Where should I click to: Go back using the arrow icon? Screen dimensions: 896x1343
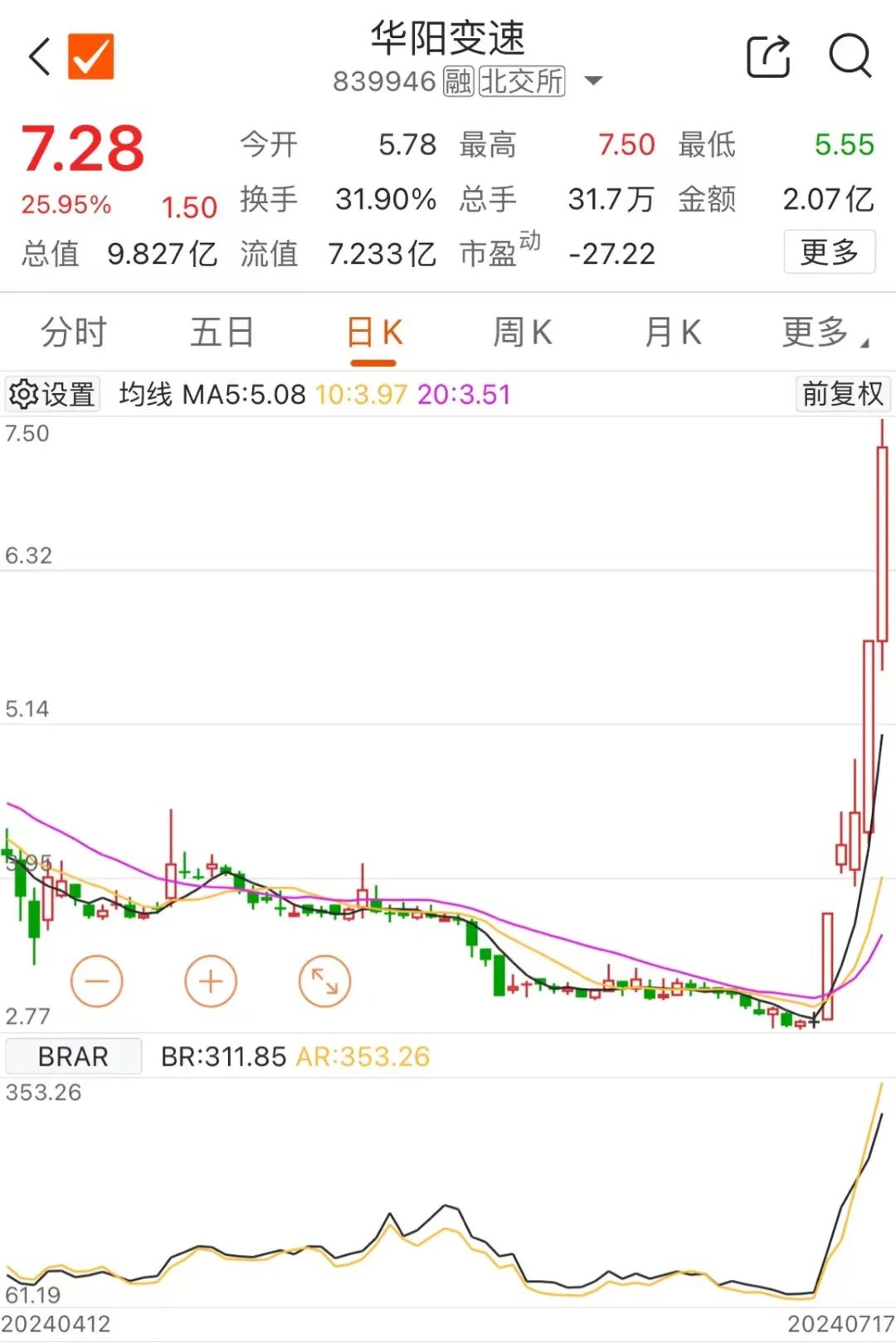click(40, 56)
